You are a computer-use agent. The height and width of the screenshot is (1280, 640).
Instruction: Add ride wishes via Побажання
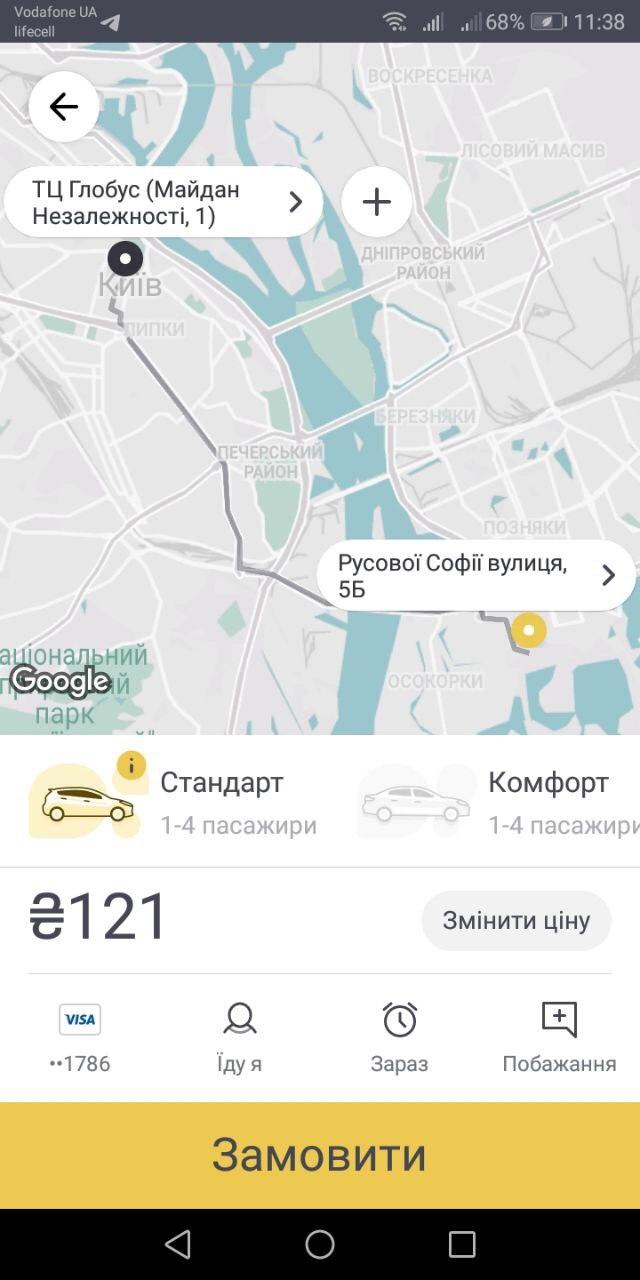559,1037
